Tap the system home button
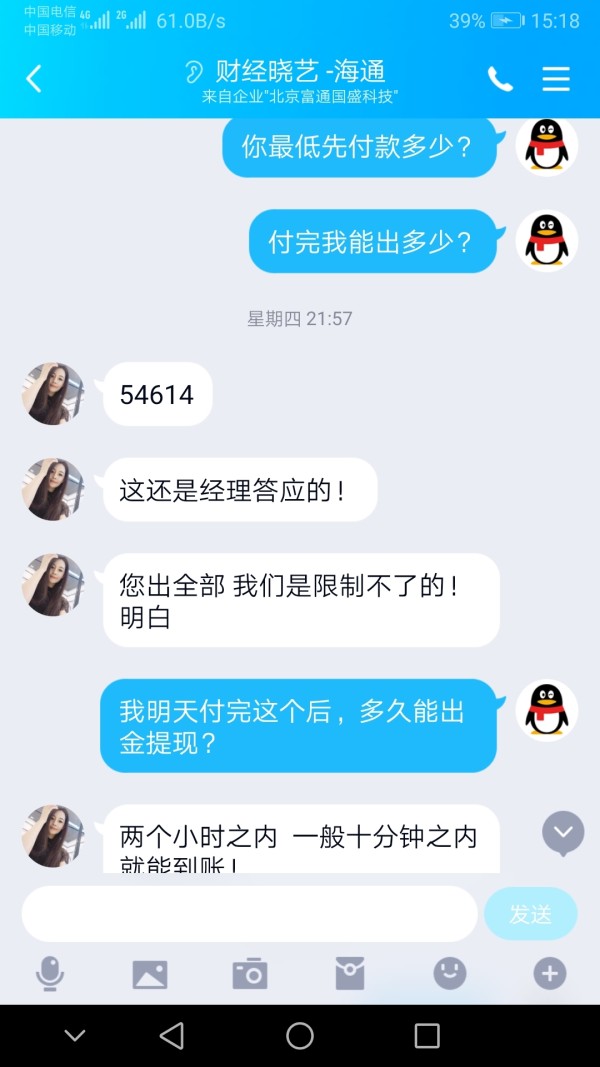The height and width of the screenshot is (1067, 600). point(299,1036)
